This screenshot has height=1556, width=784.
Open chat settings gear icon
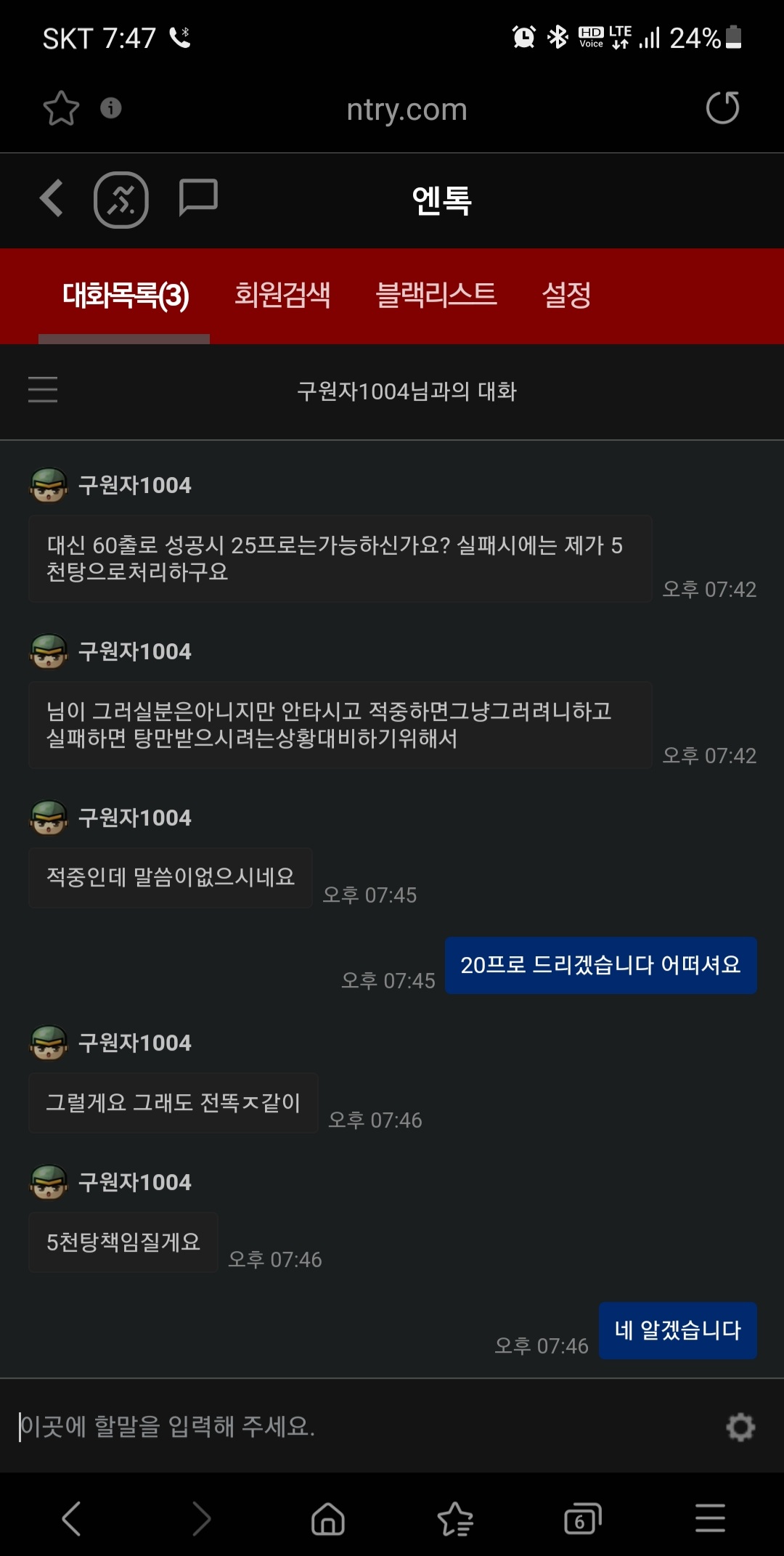coord(740,1427)
